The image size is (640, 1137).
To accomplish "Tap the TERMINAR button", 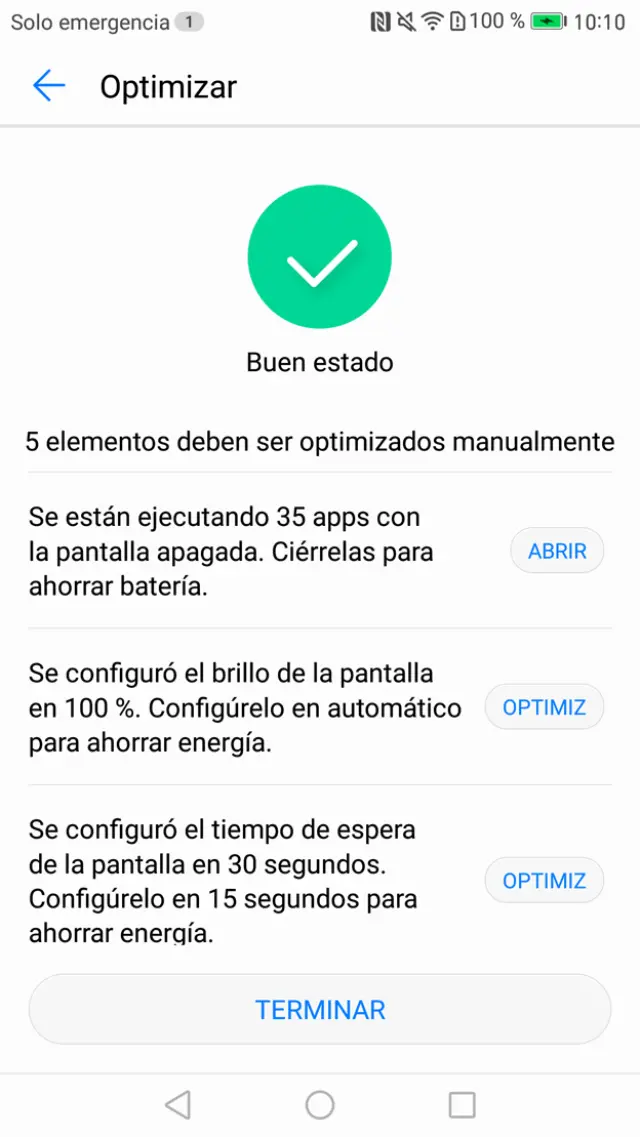I will [320, 1009].
